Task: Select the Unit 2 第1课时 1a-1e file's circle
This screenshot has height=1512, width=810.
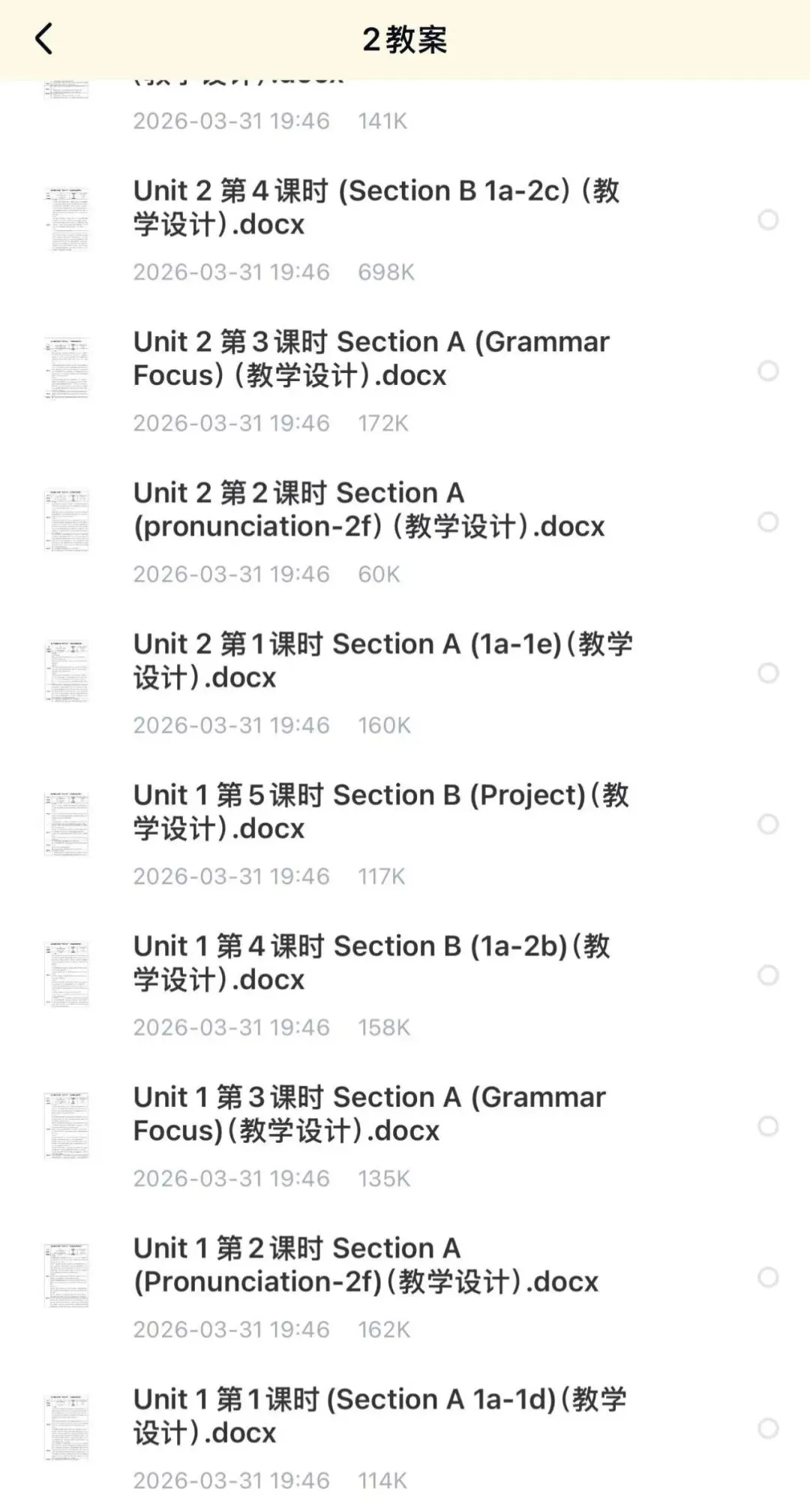Action: [768, 673]
